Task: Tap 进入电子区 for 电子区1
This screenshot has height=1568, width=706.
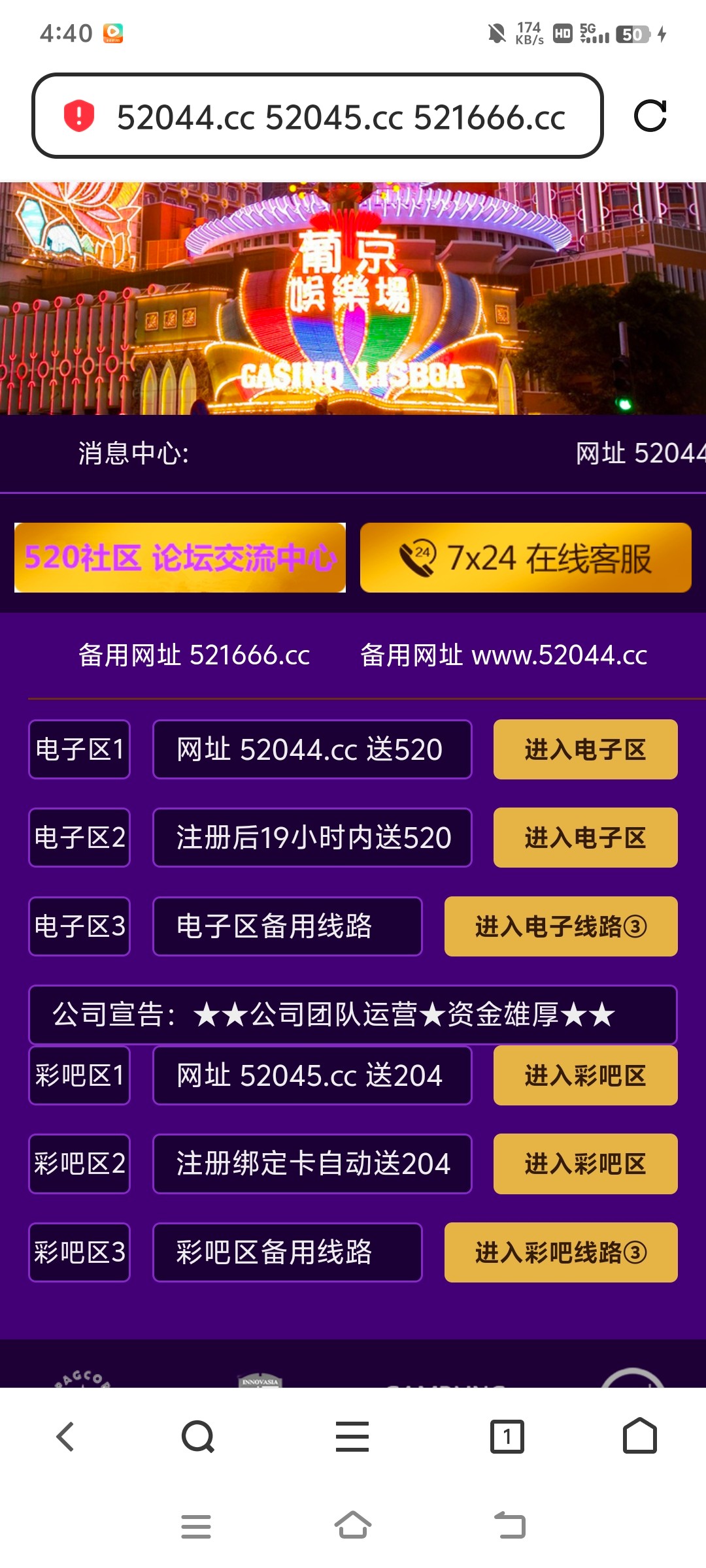Action: (585, 749)
